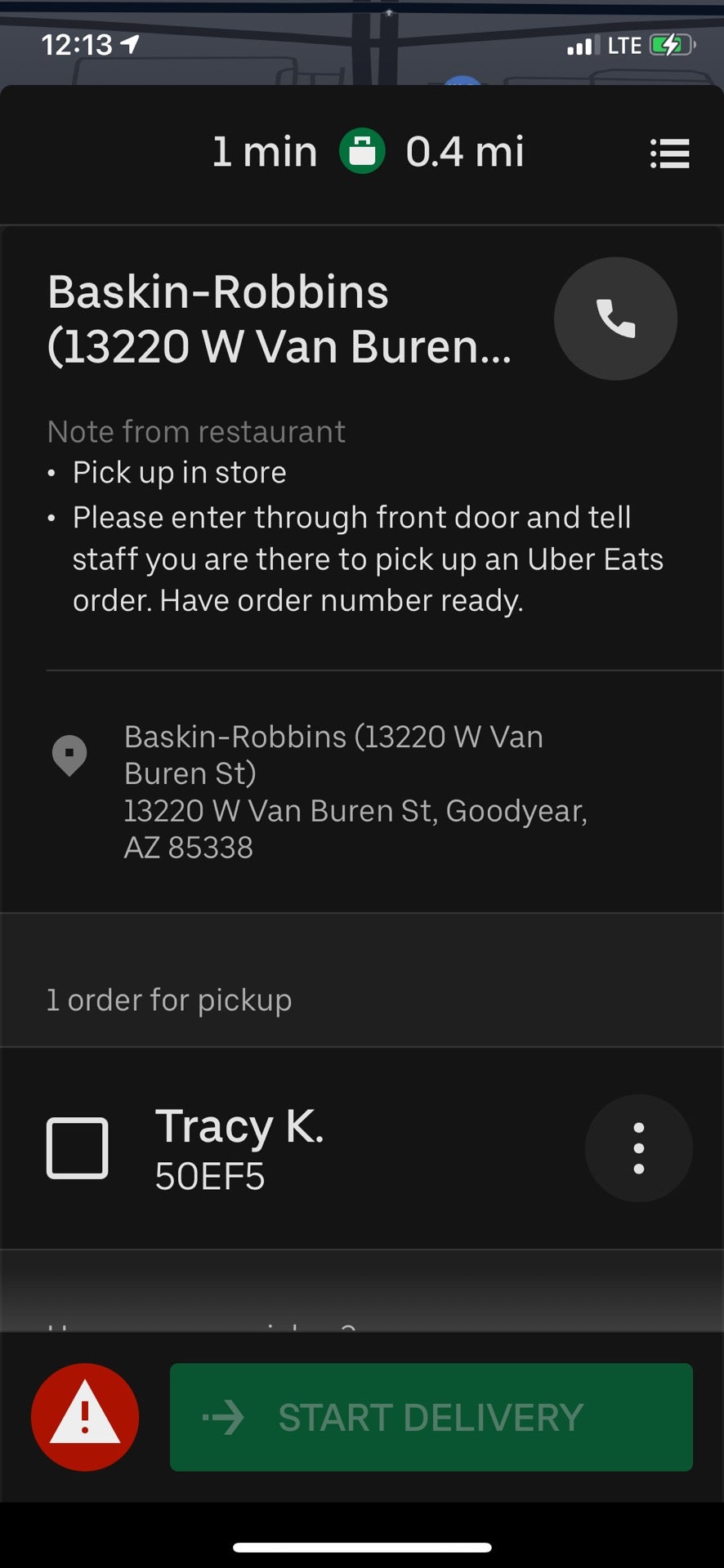The width and height of the screenshot is (724, 1568).
Task: Open the Baskin-Robbins address row
Action: point(355,791)
